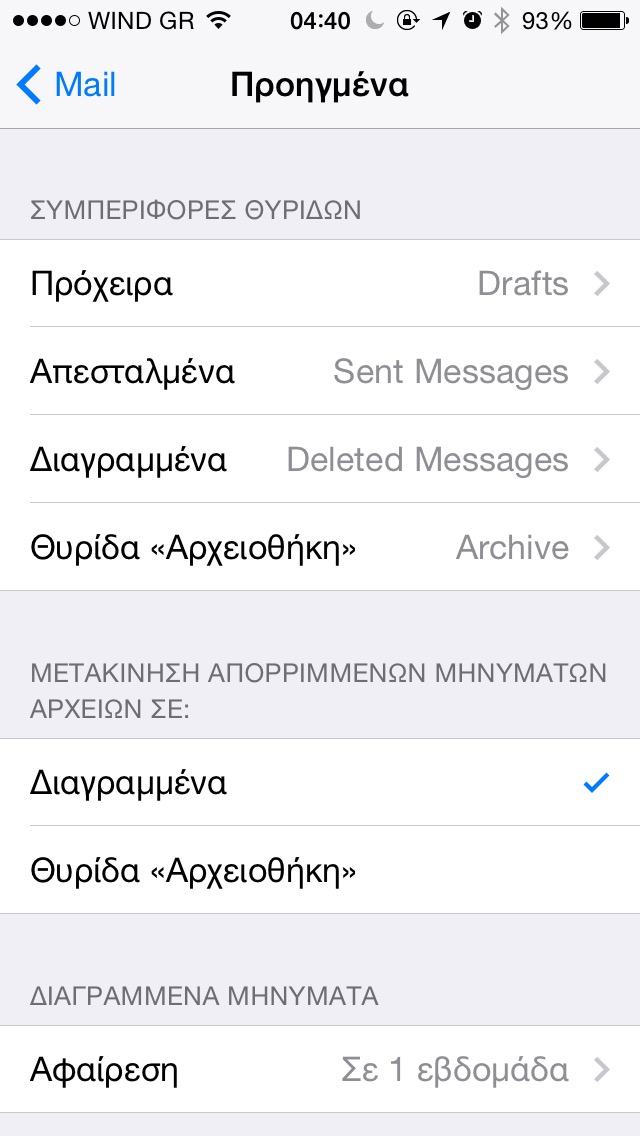Go back to Mail settings
This screenshot has width=640, height=1136.
click(x=68, y=85)
